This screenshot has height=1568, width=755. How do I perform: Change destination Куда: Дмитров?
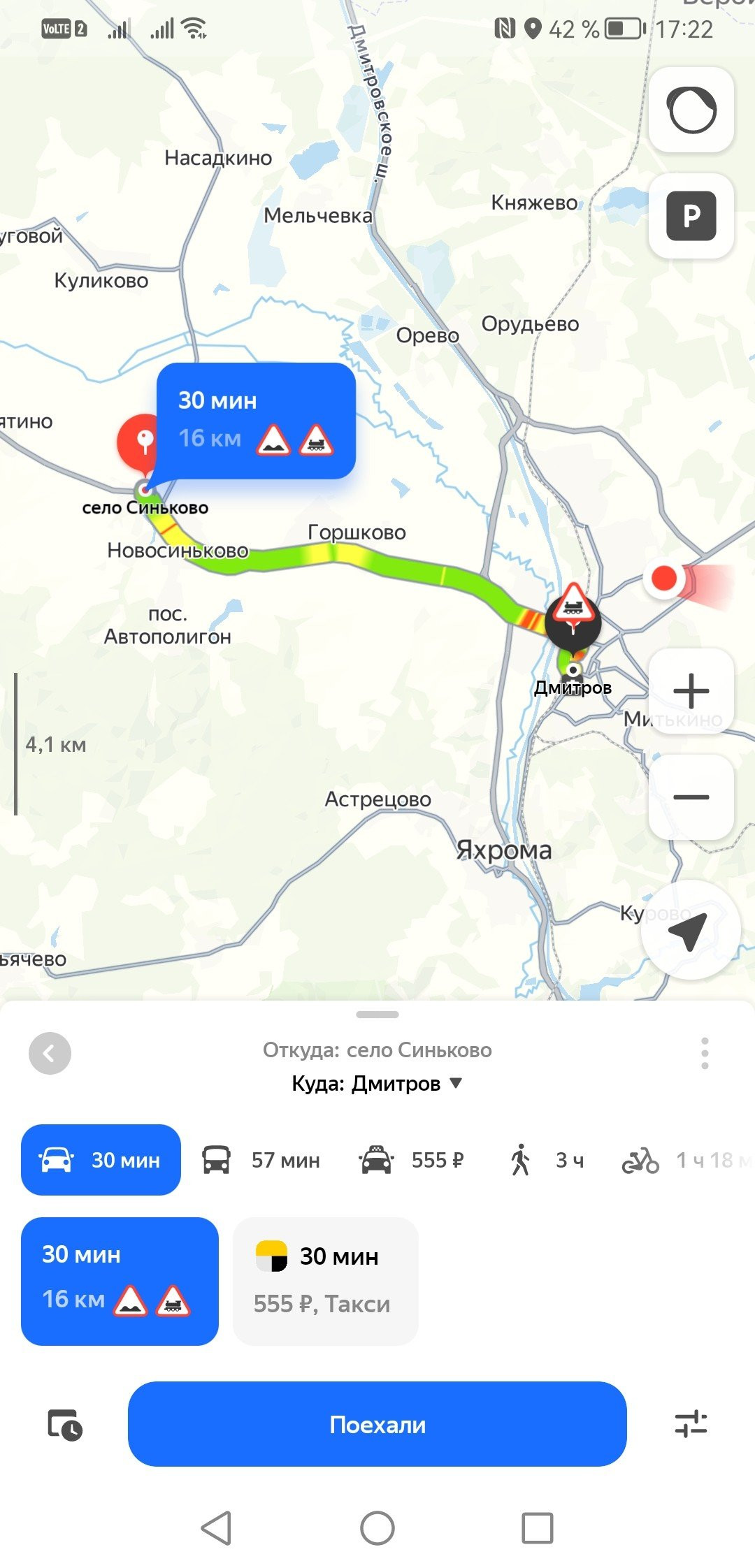tap(377, 1084)
